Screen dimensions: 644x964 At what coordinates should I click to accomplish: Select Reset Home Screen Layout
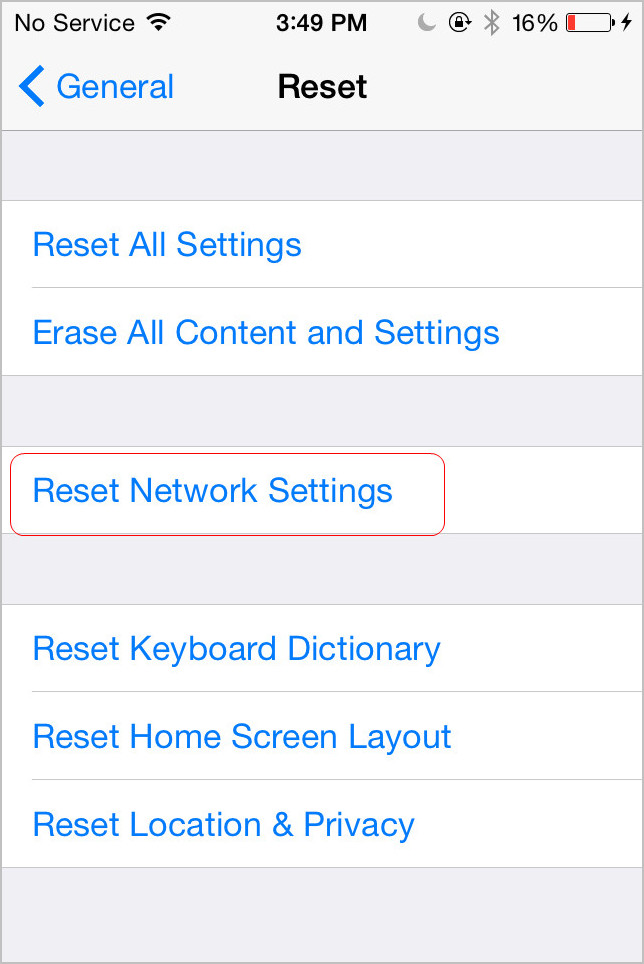click(242, 737)
